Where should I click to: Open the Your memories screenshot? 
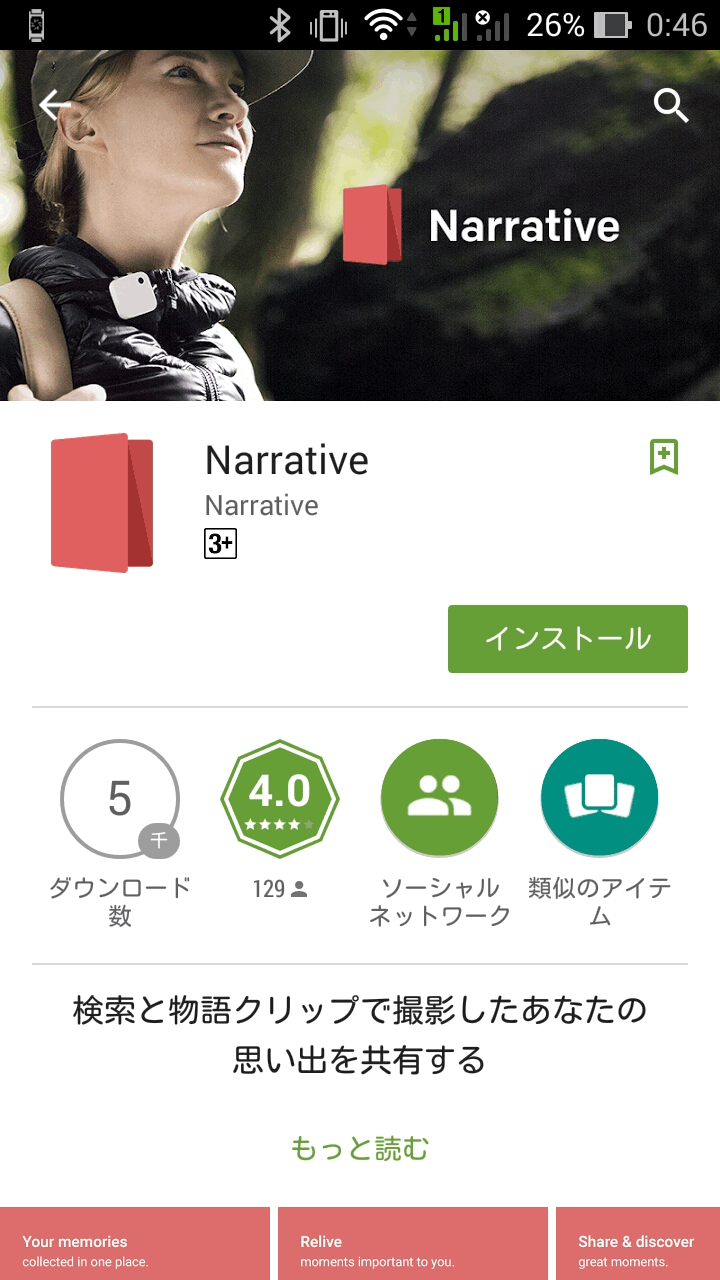coord(135,1243)
